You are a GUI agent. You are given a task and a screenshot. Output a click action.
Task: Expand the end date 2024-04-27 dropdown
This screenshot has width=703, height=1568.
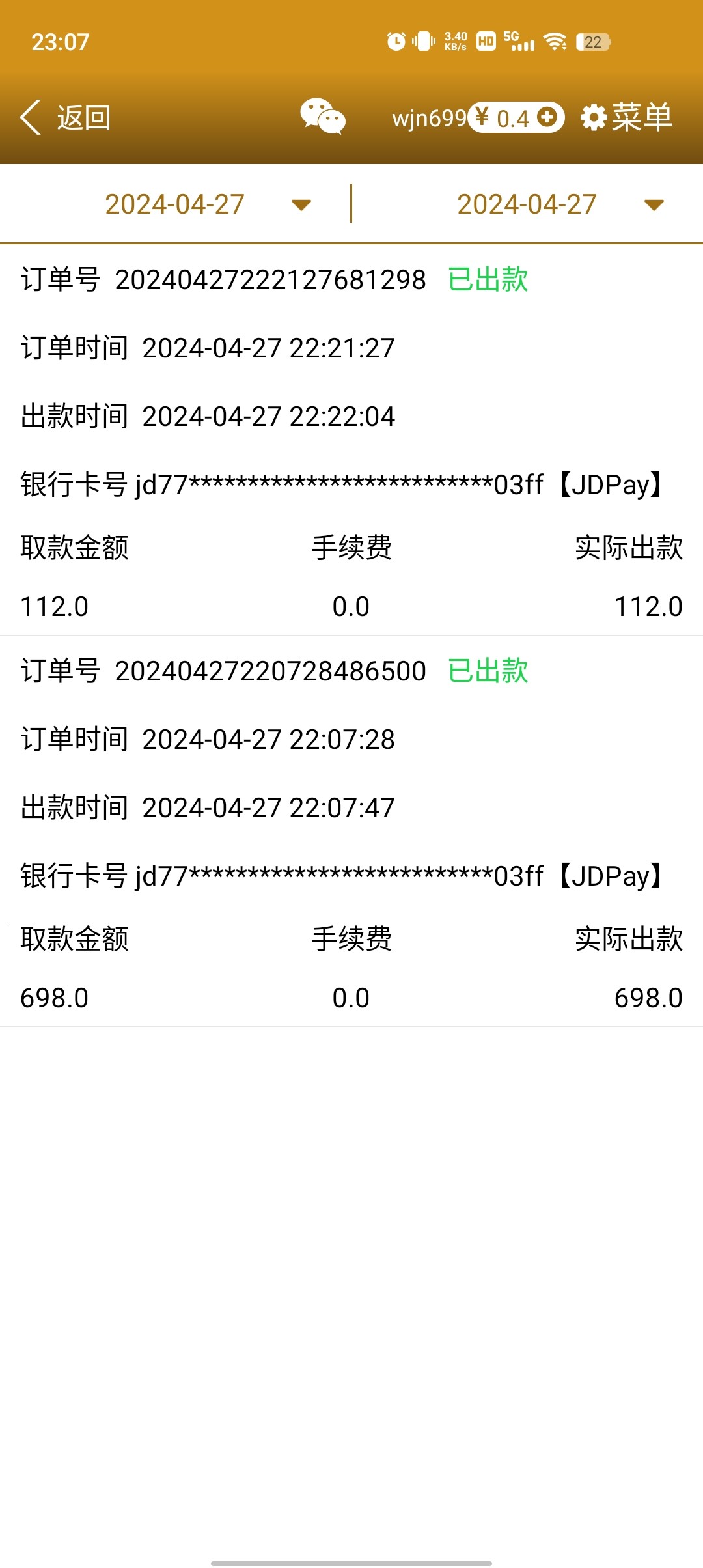point(654,205)
